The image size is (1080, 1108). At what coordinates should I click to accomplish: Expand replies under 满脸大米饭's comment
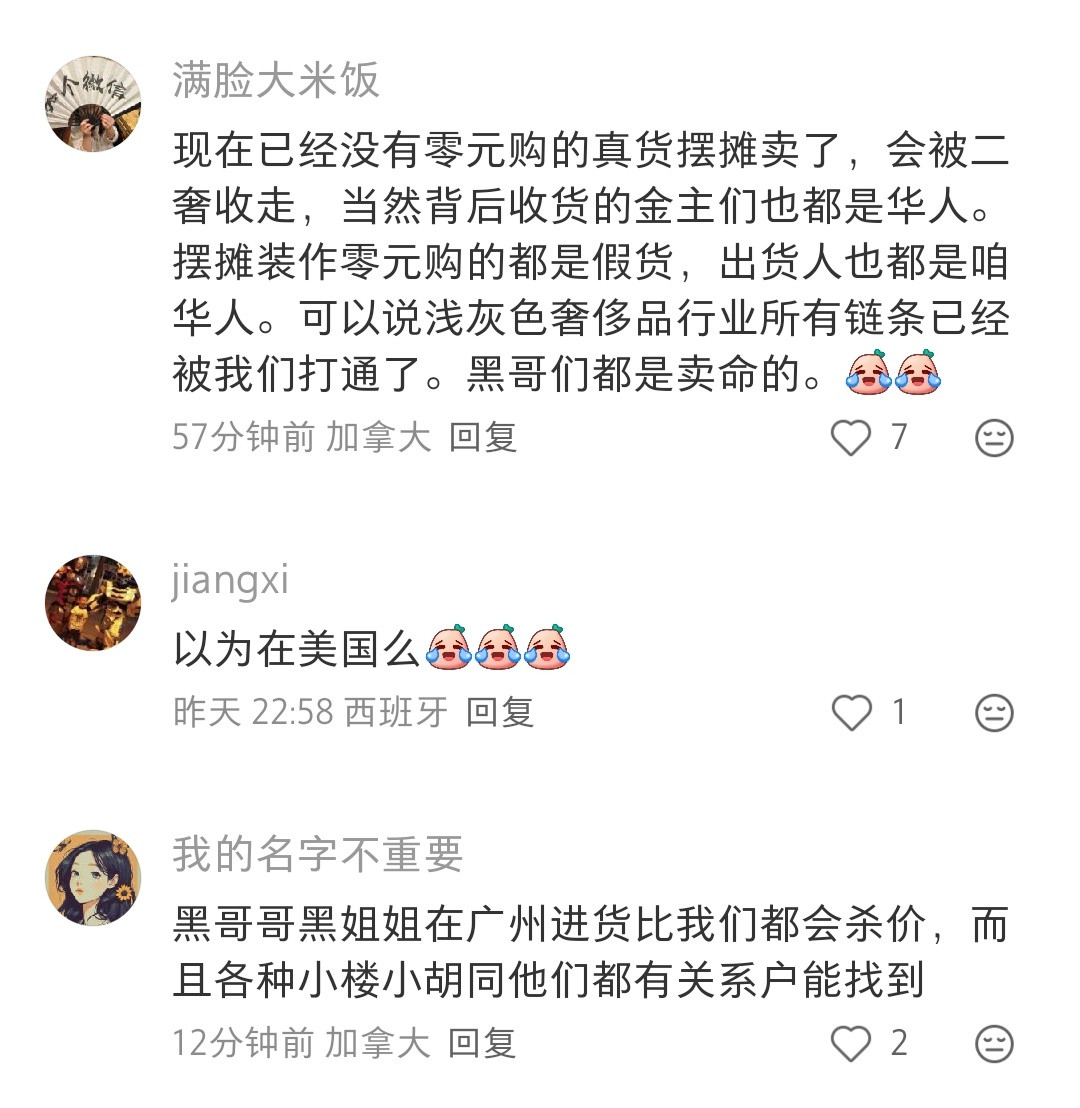click(x=487, y=438)
